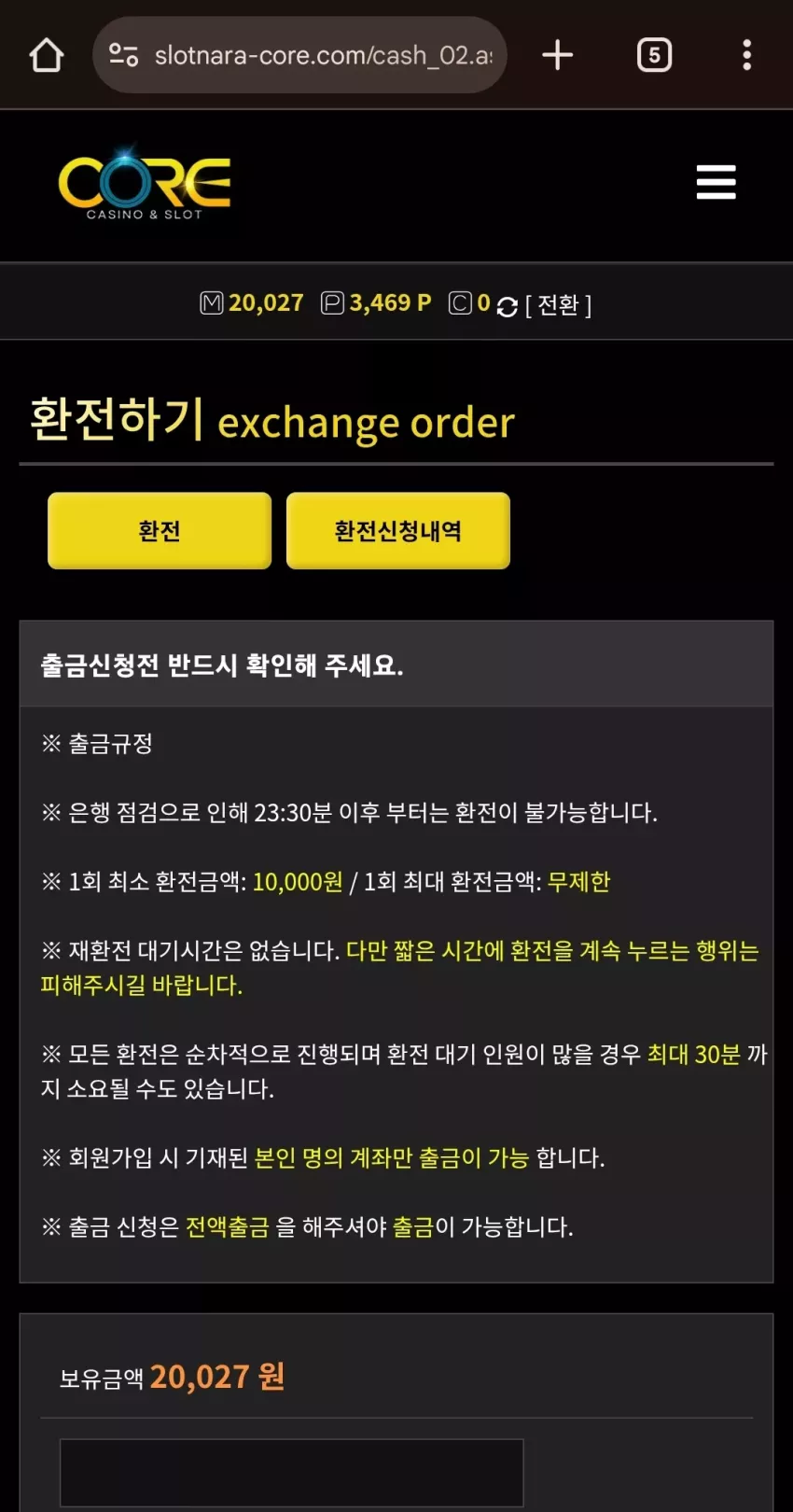Image resolution: width=793 pixels, height=1512 pixels.
Task: Refresh the balance with the reload icon
Action: click(508, 306)
